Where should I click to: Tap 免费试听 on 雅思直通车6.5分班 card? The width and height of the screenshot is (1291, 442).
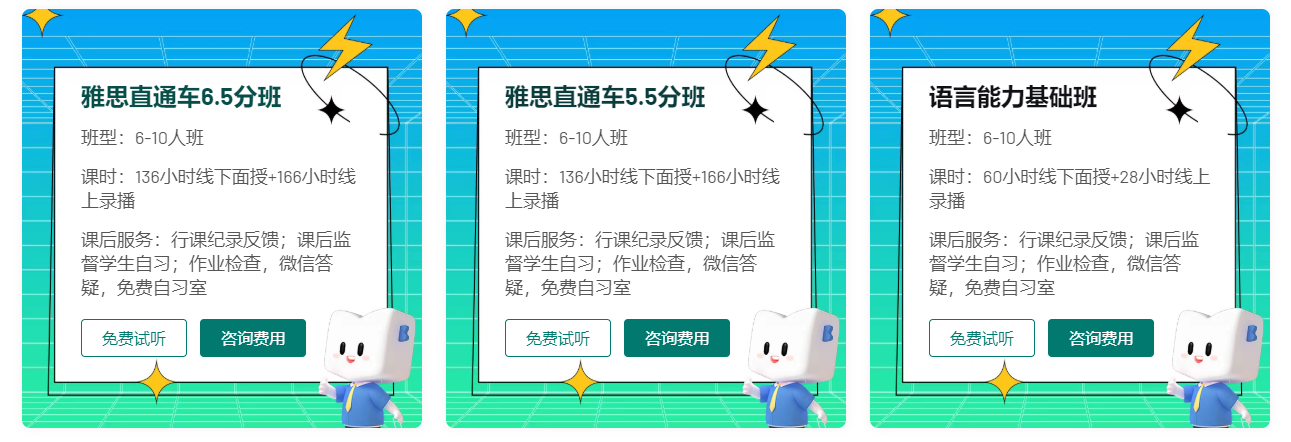(134, 338)
